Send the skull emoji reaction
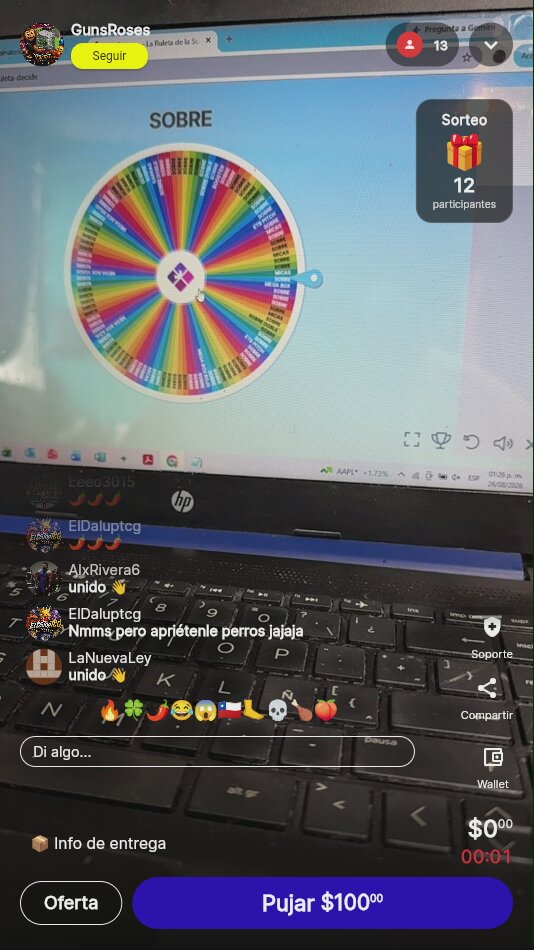The height and width of the screenshot is (950, 534). 277,709
